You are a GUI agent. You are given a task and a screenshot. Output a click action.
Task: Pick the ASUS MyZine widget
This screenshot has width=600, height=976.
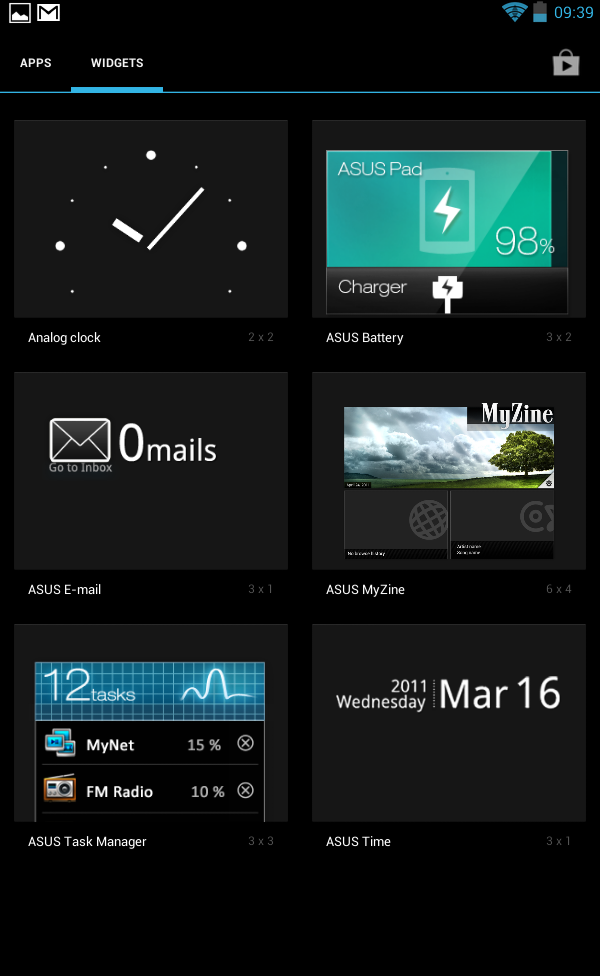(x=448, y=483)
